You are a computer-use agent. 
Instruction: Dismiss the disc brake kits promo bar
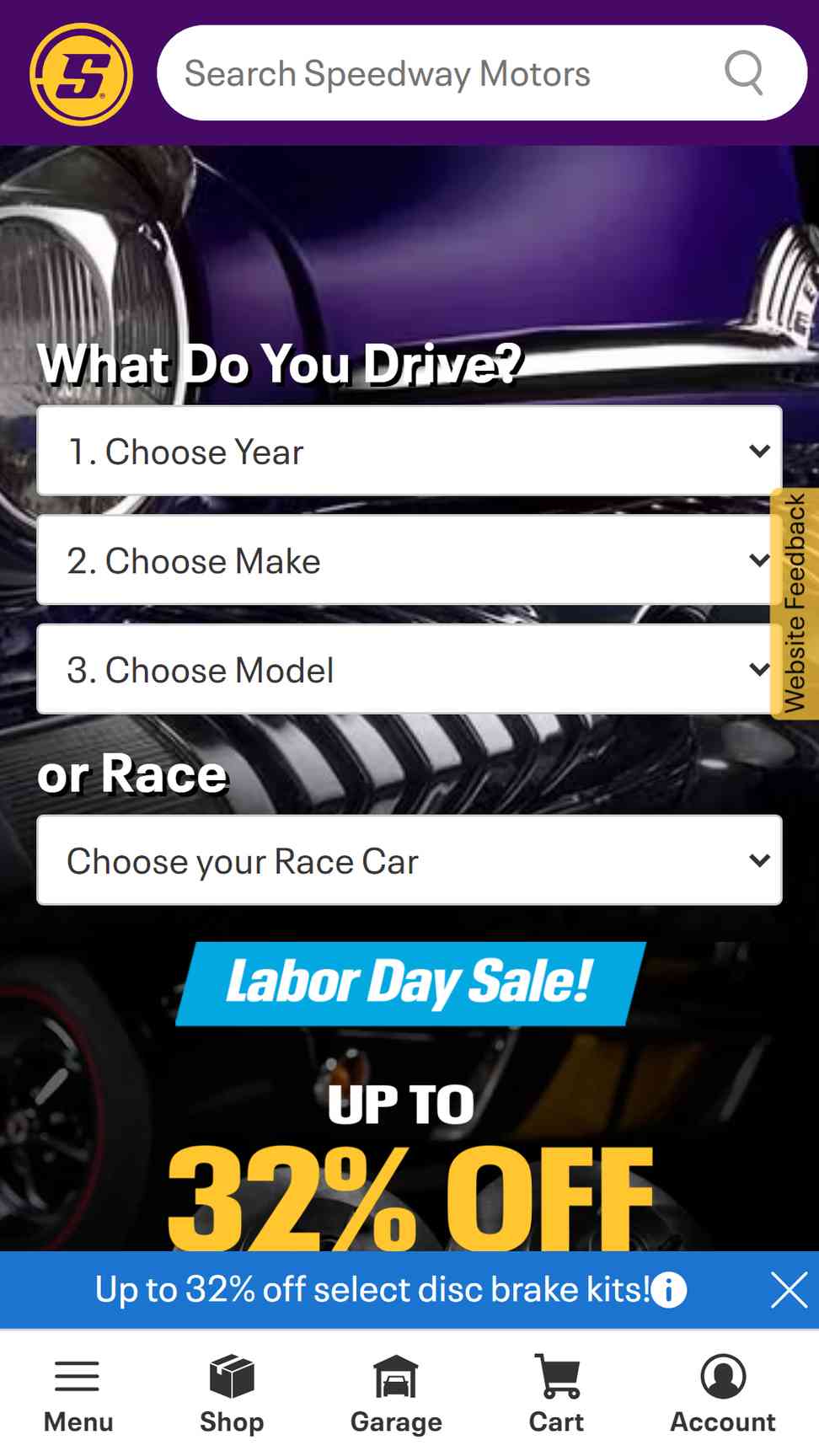tap(789, 1290)
